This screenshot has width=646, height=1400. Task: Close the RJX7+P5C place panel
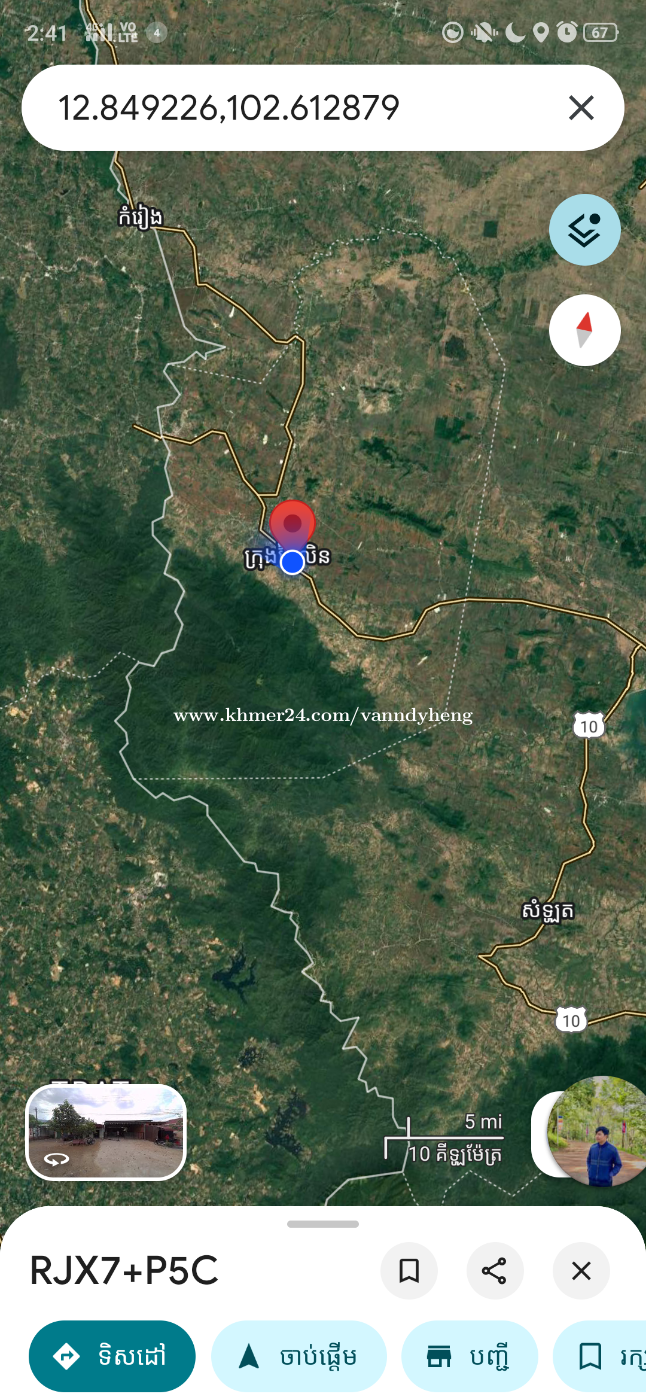point(581,1271)
